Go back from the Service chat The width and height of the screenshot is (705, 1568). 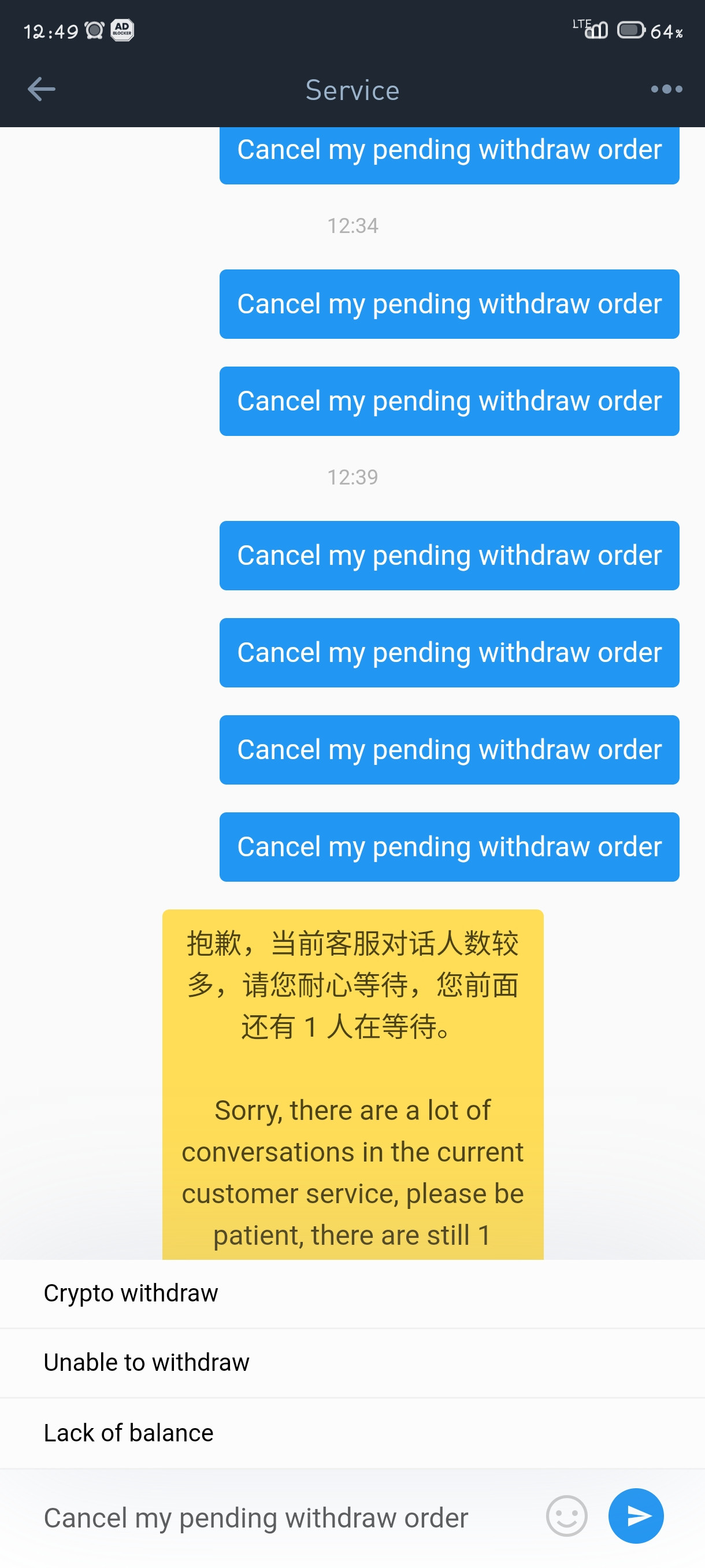(x=42, y=90)
